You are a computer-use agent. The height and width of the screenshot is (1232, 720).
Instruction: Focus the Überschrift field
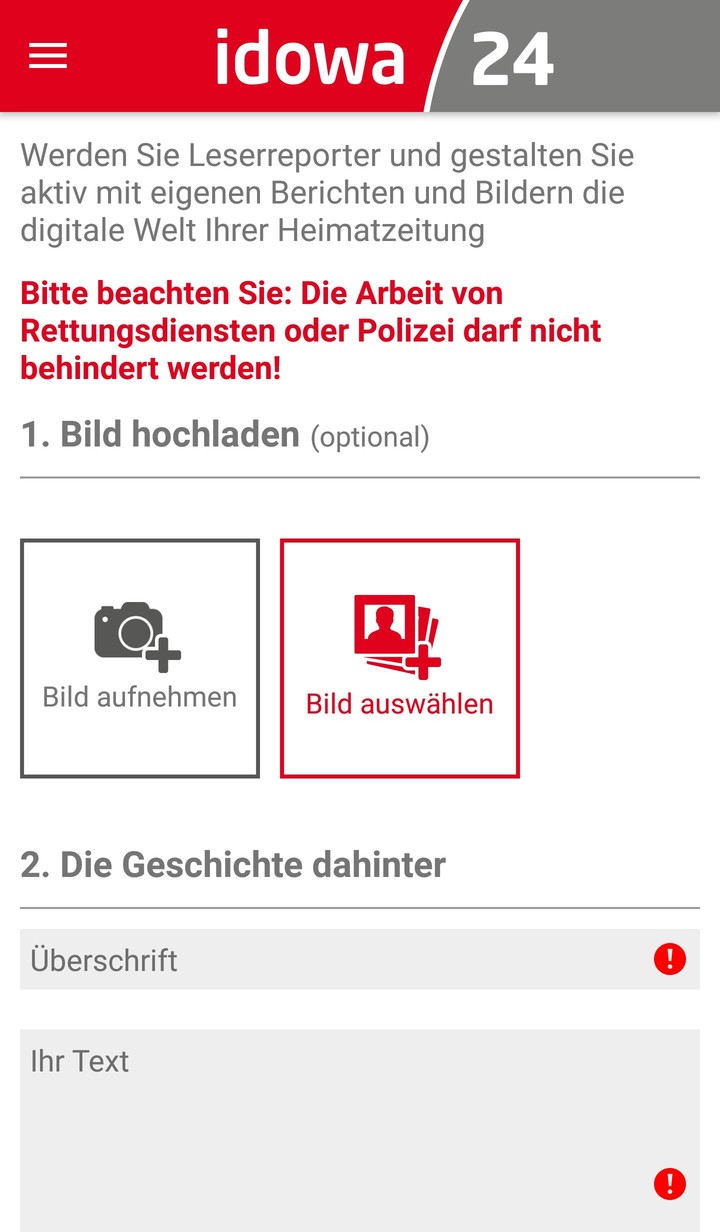pos(360,959)
